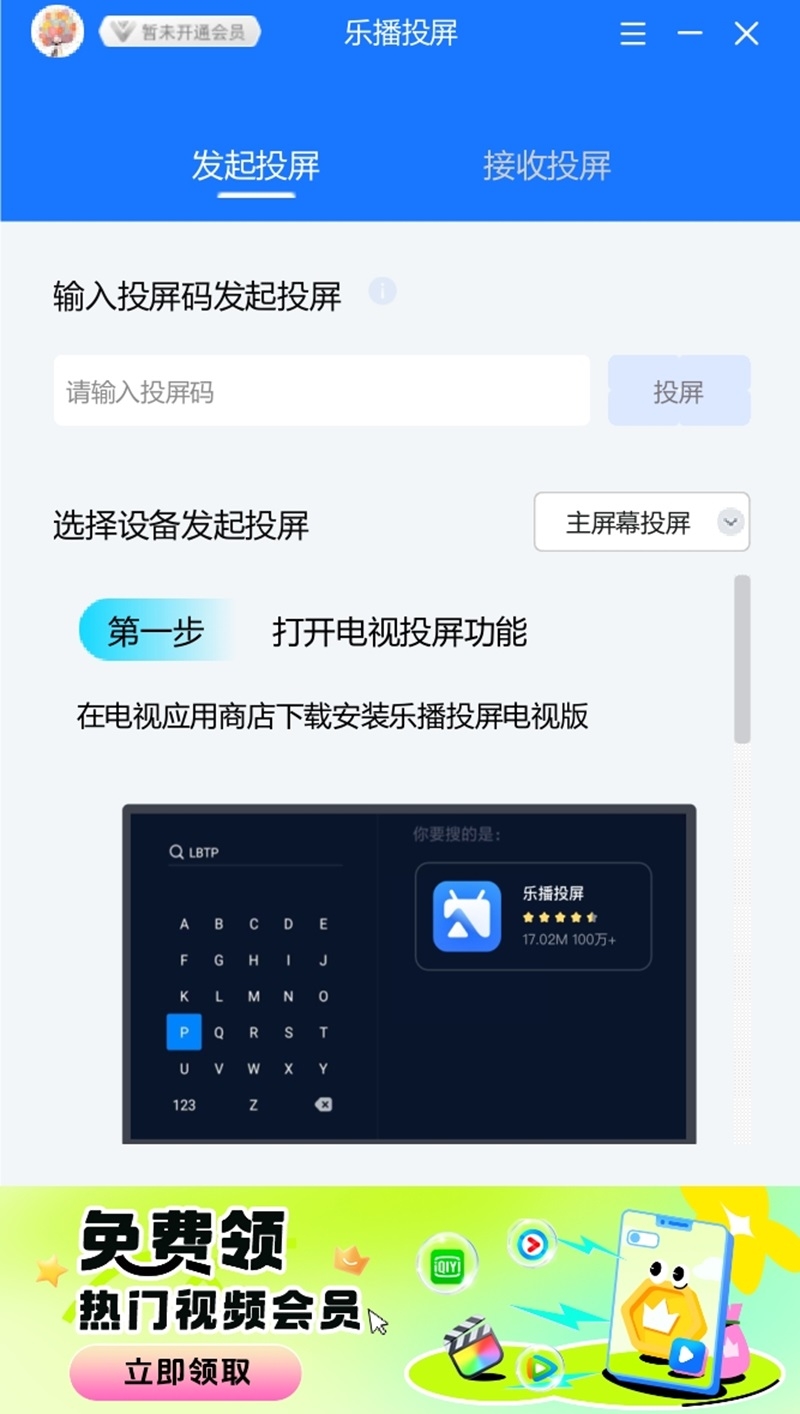Image resolution: width=800 pixels, height=1414 pixels.
Task: Click the user avatar icon
Action: coord(57,33)
